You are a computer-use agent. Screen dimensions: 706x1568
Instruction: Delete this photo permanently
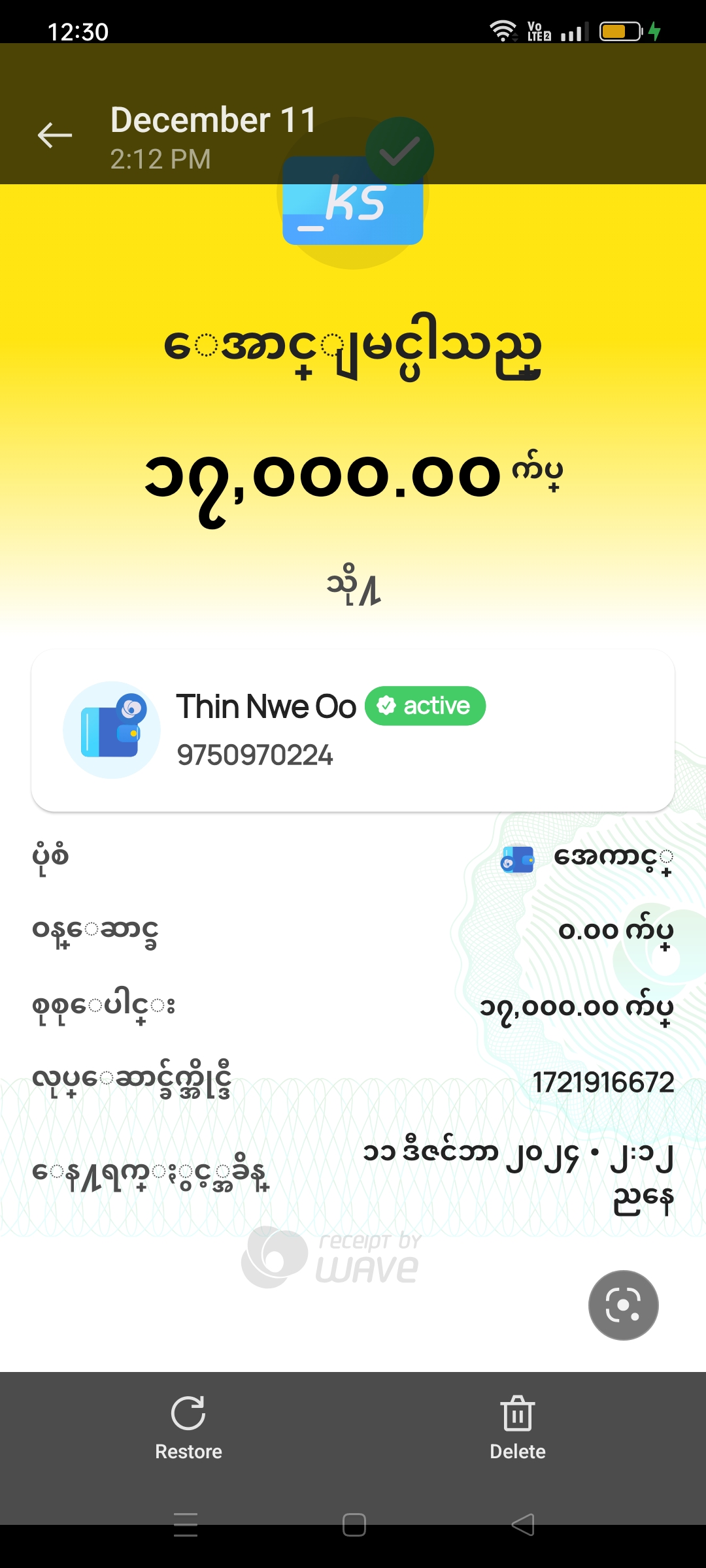[517, 1428]
